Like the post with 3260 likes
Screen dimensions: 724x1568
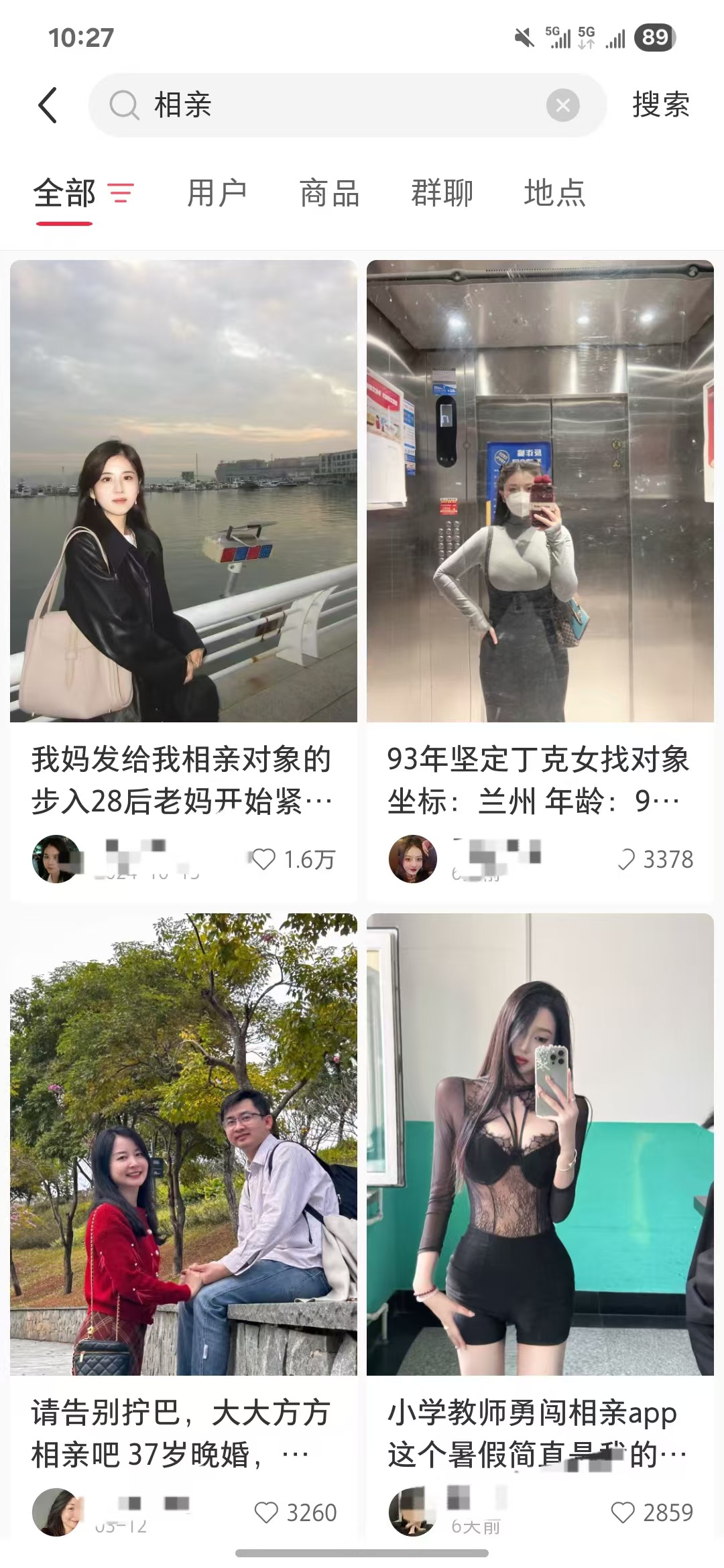click(266, 1512)
